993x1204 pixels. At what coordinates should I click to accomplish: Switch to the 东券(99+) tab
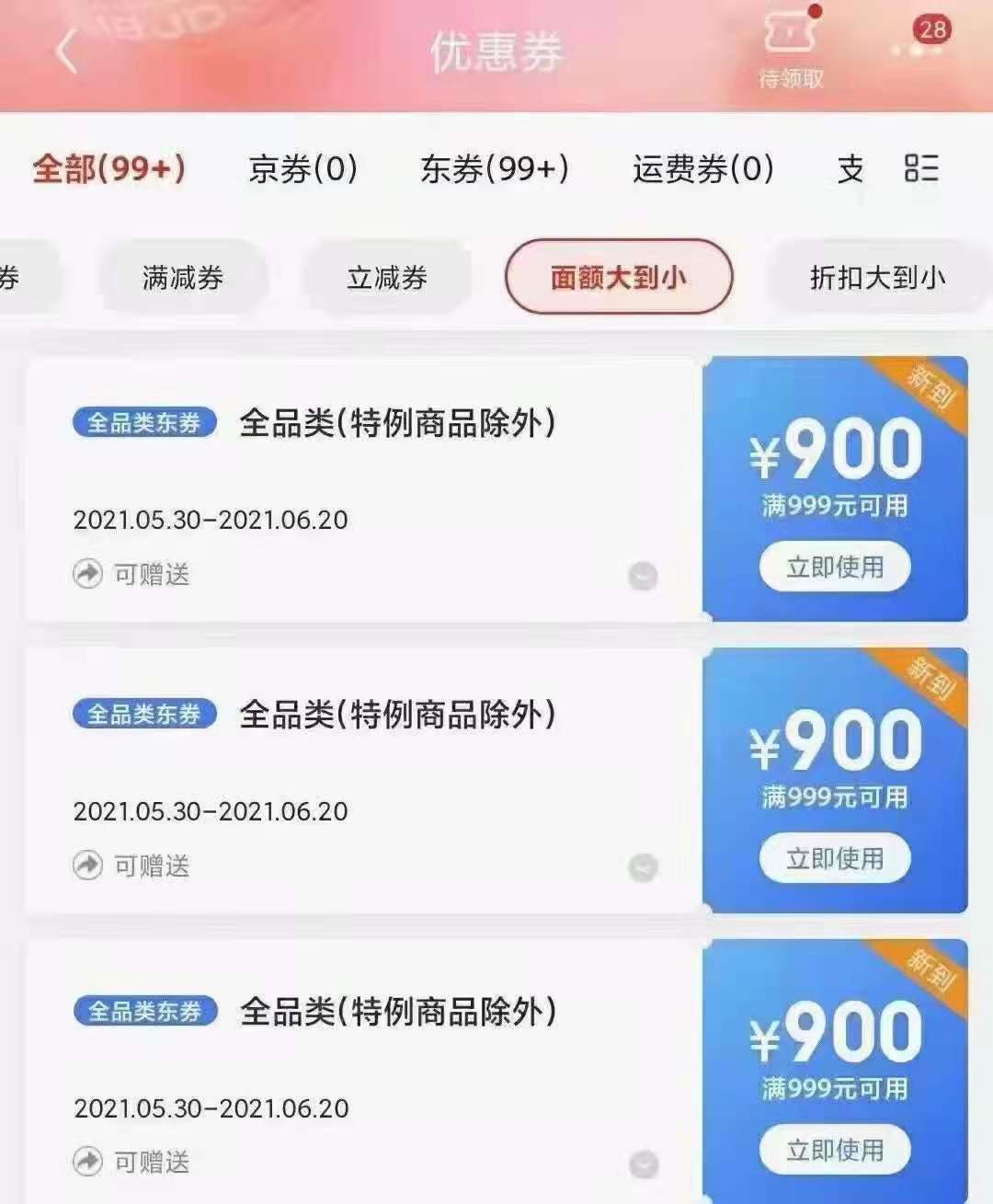click(x=495, y=169)
